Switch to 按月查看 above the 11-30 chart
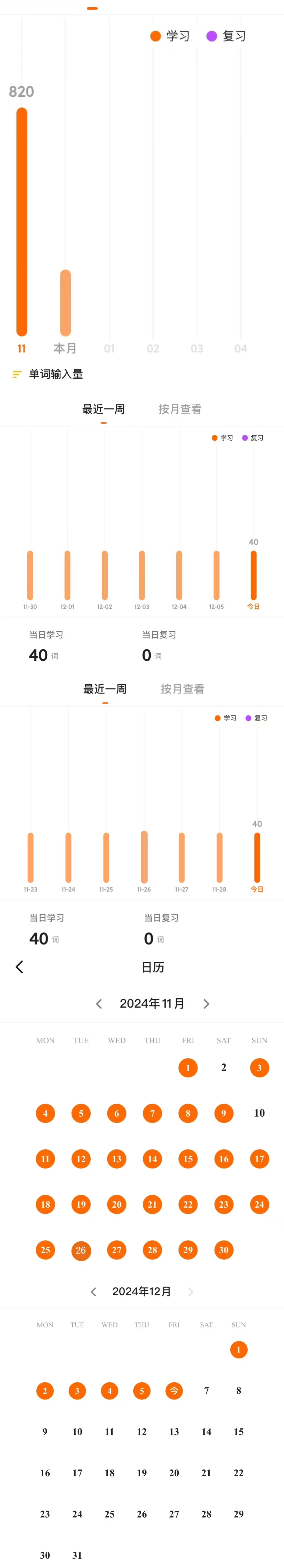The width and height of the screenshot is (284, 1568). point(180,409)
